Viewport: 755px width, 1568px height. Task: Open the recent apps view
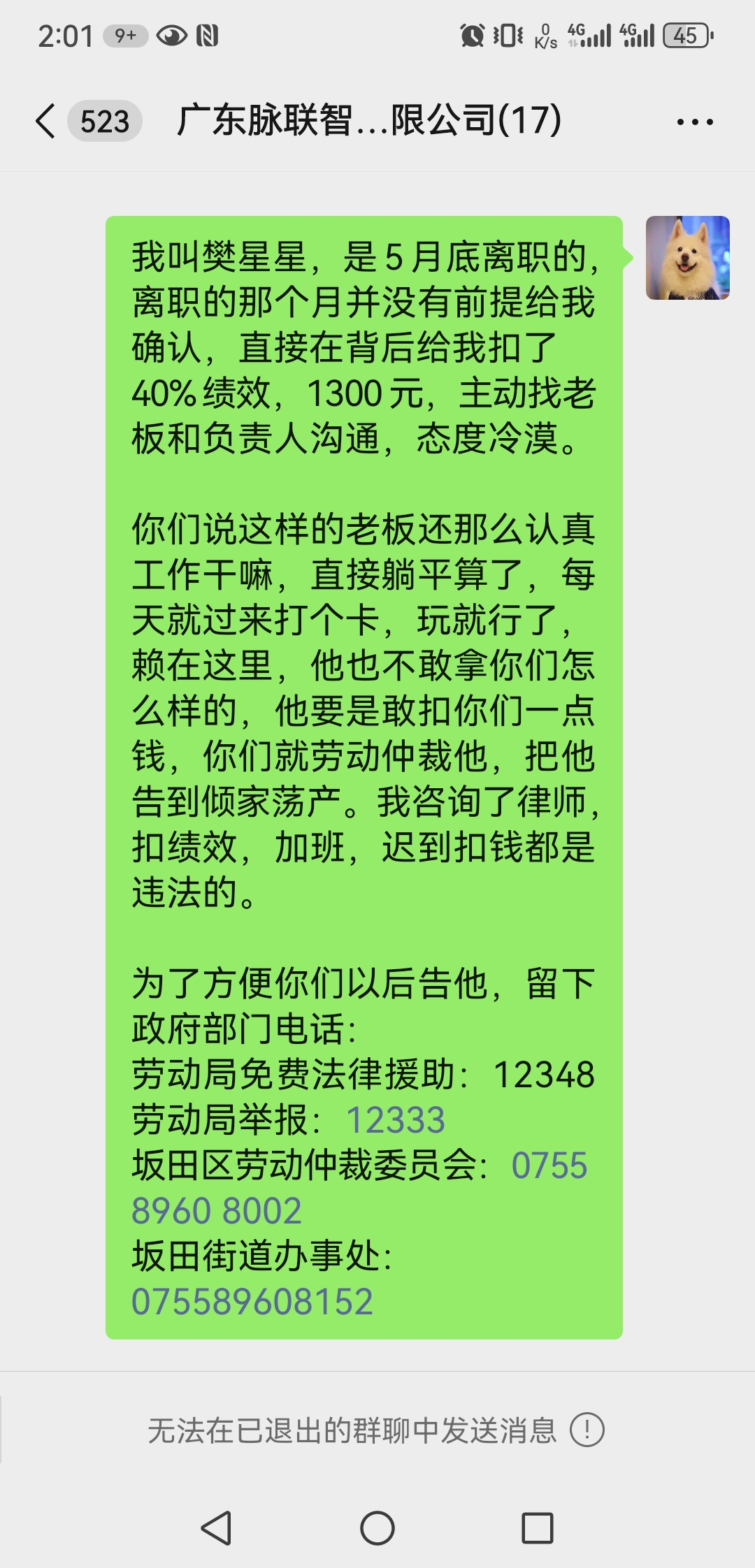coord(538,1528)
